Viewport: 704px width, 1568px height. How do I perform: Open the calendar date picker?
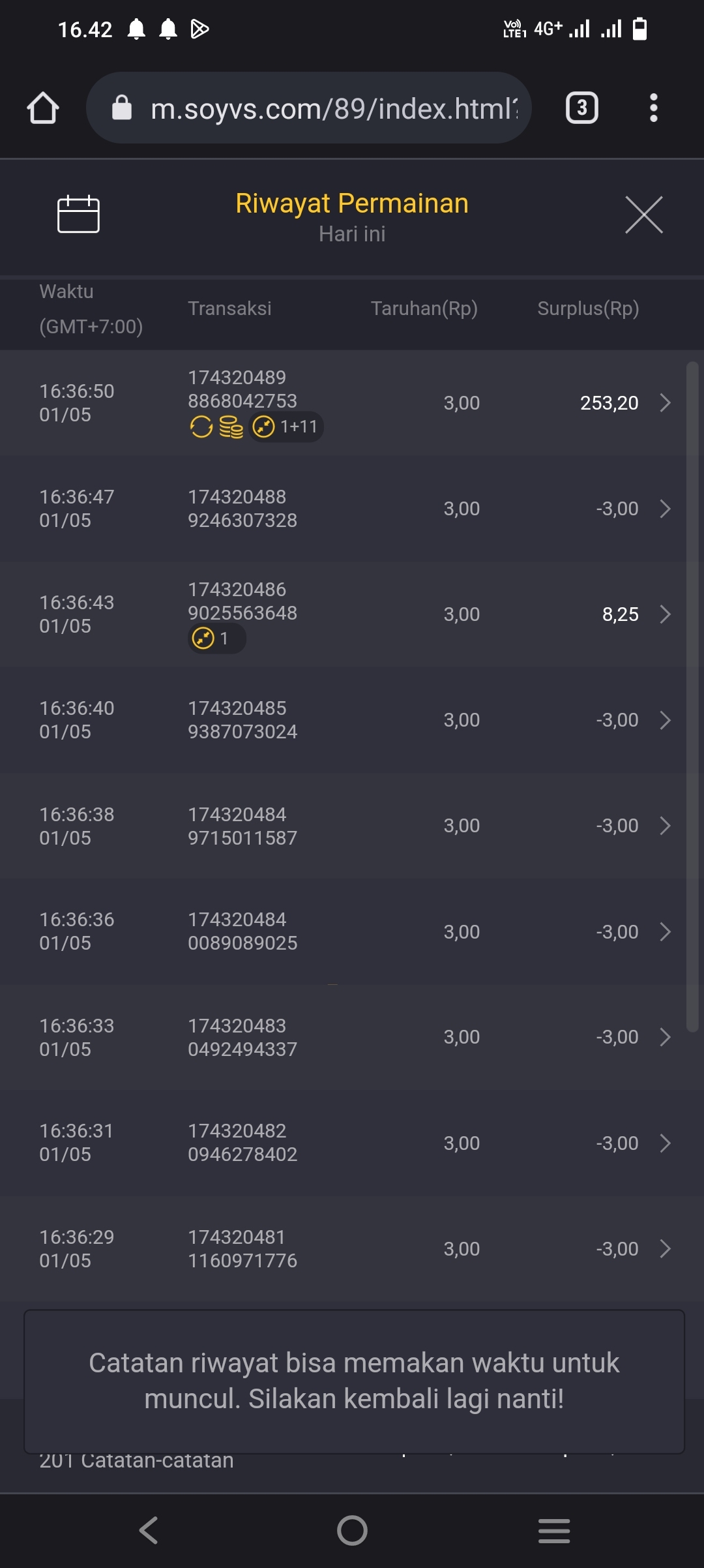pos(78,214)
